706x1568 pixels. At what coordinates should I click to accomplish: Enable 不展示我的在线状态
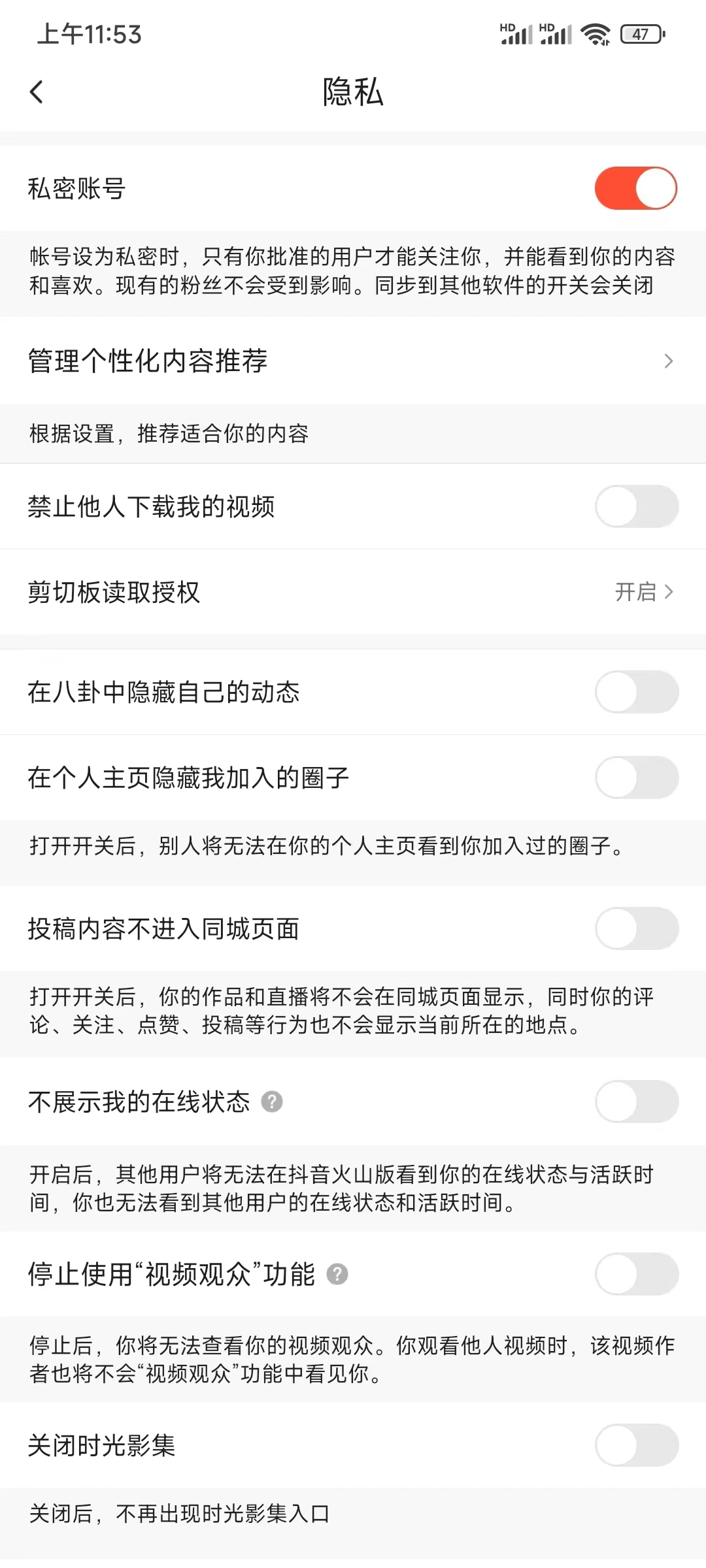point(636,1102)
